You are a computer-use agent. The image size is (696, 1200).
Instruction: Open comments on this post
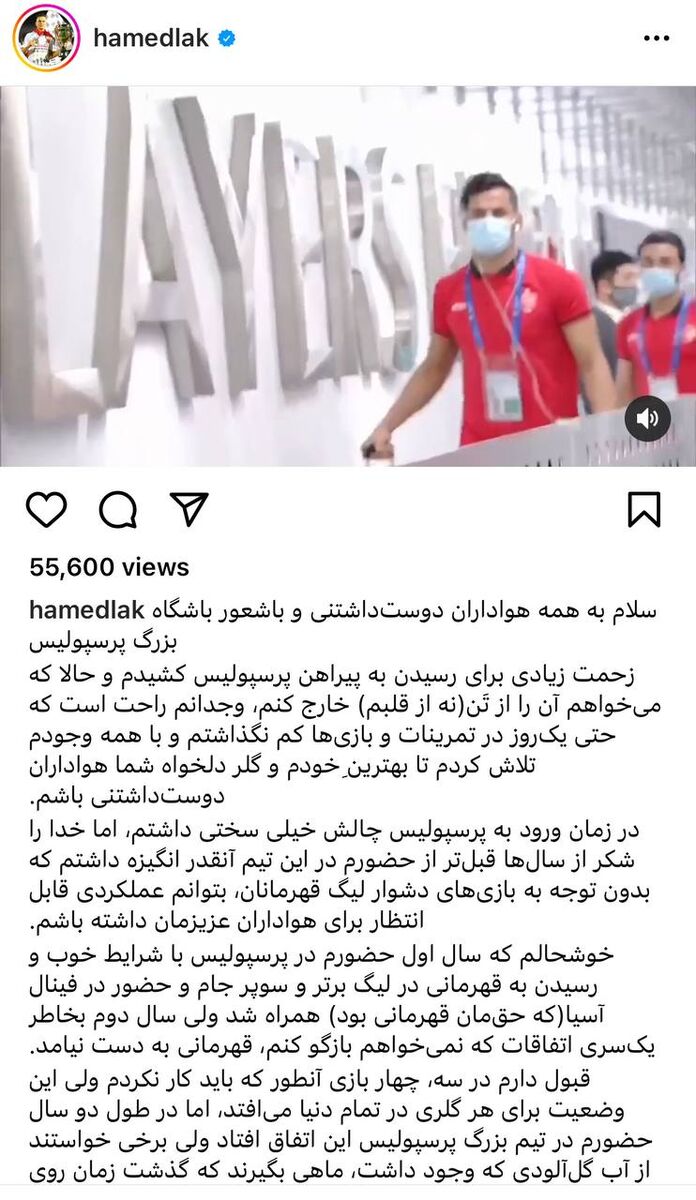[118, 510]
